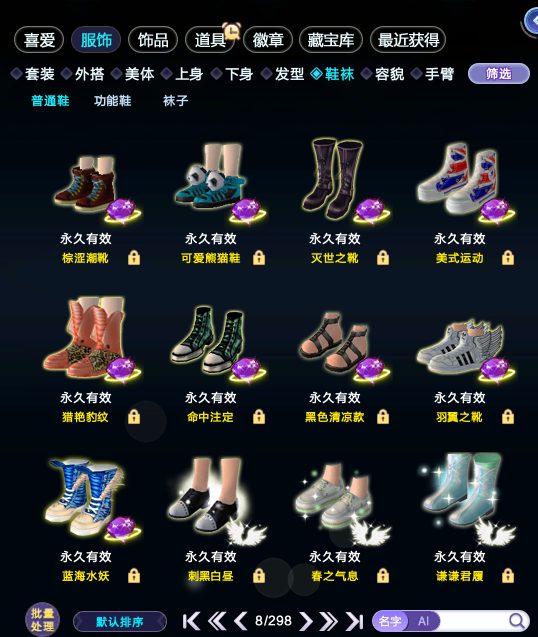The image size is (538, 637).
Task: Open the 藏宝库 tab
Action: [330, 40]
